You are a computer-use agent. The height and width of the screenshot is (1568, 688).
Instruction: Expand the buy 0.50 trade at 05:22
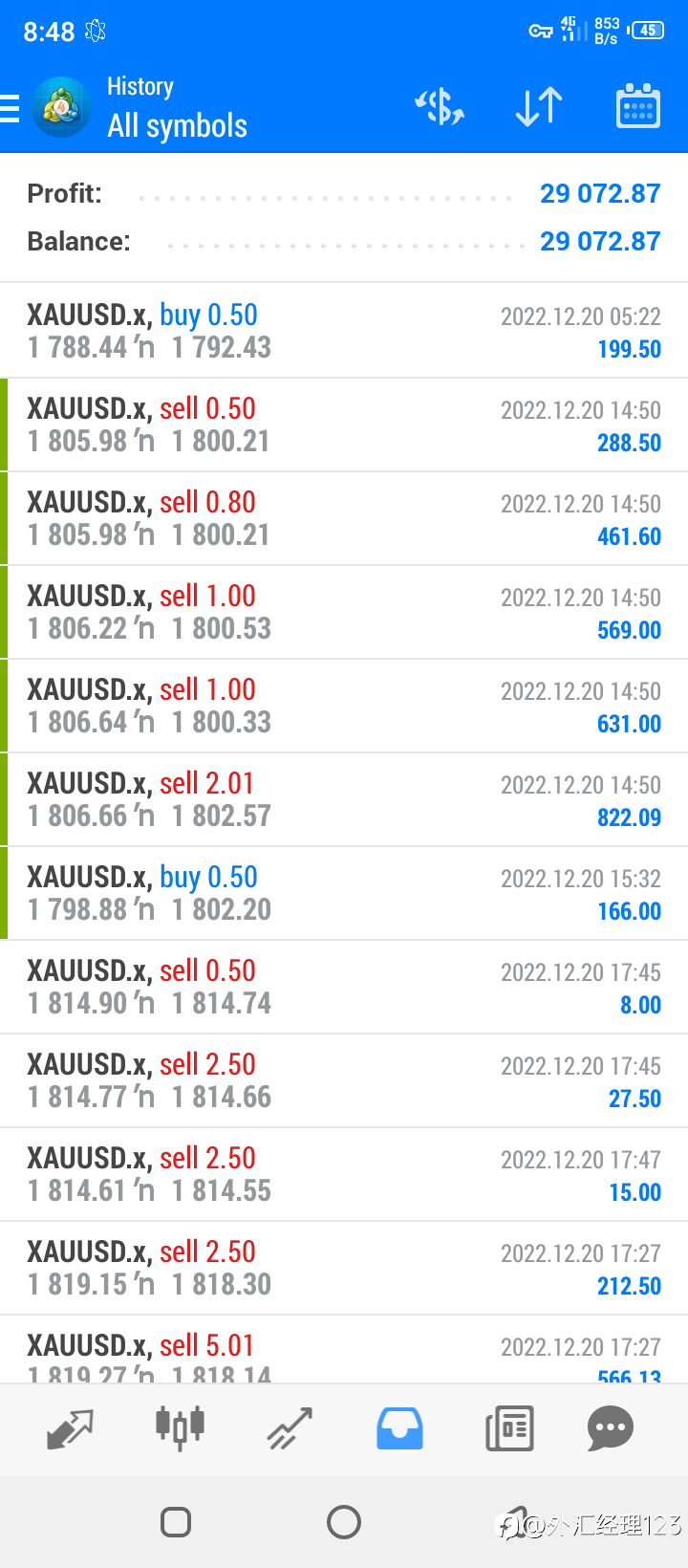tap(344, 331)
